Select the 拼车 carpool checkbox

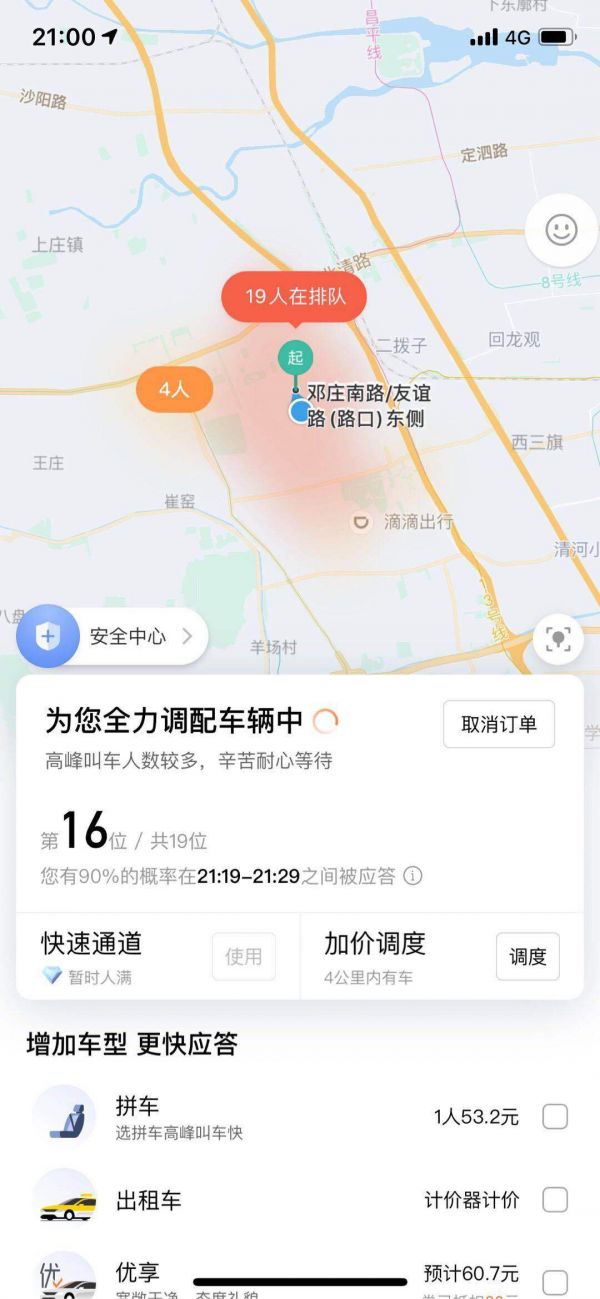click(555, 1117)
